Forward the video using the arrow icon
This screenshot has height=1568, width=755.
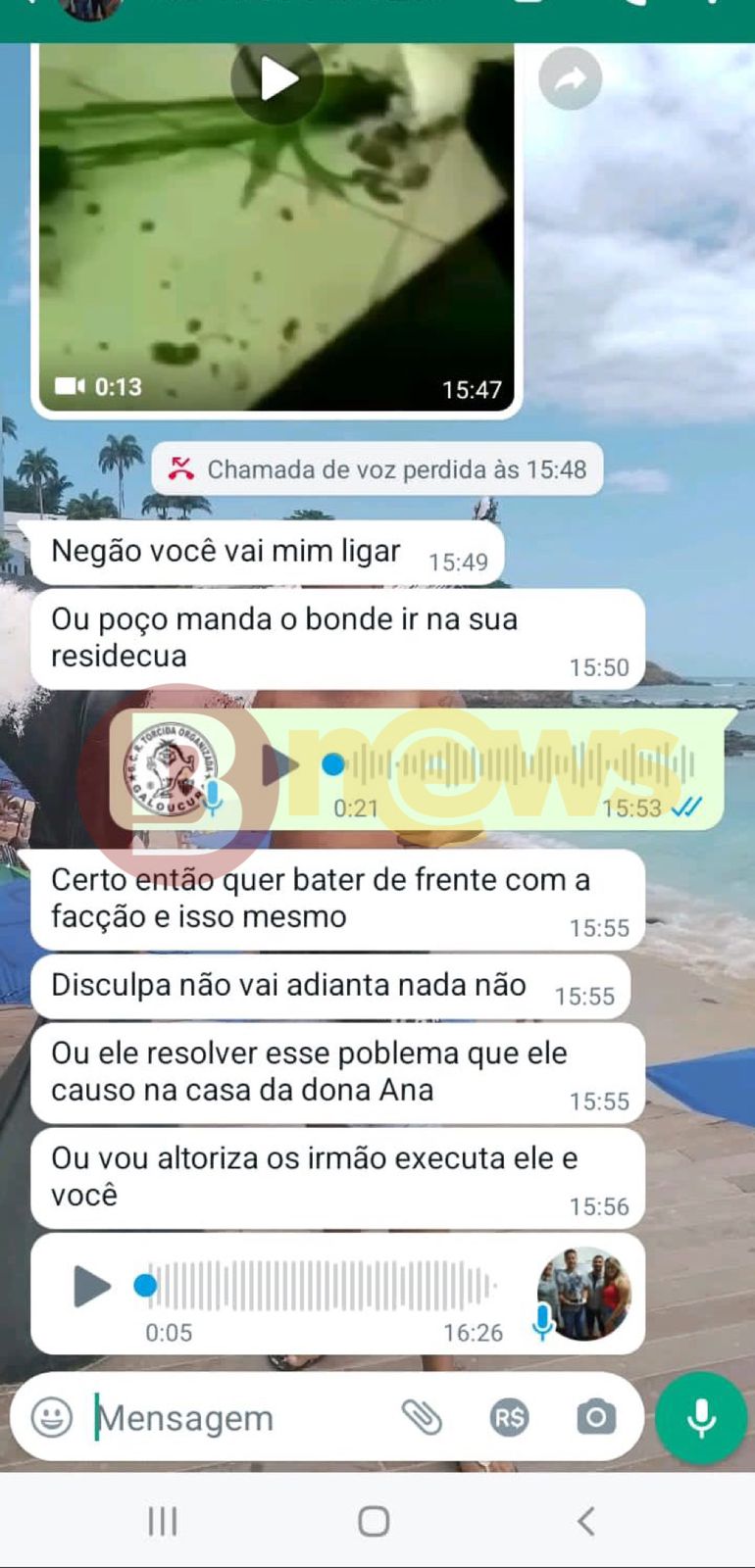coord(570,78)
